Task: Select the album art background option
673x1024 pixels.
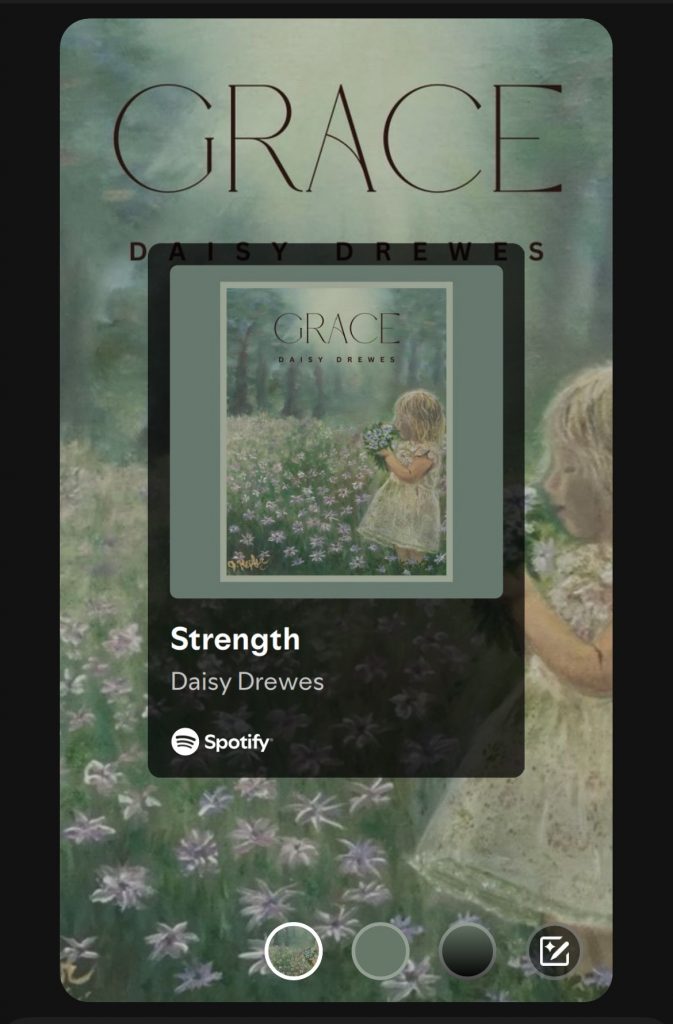Action: click(x=293, y=950)
